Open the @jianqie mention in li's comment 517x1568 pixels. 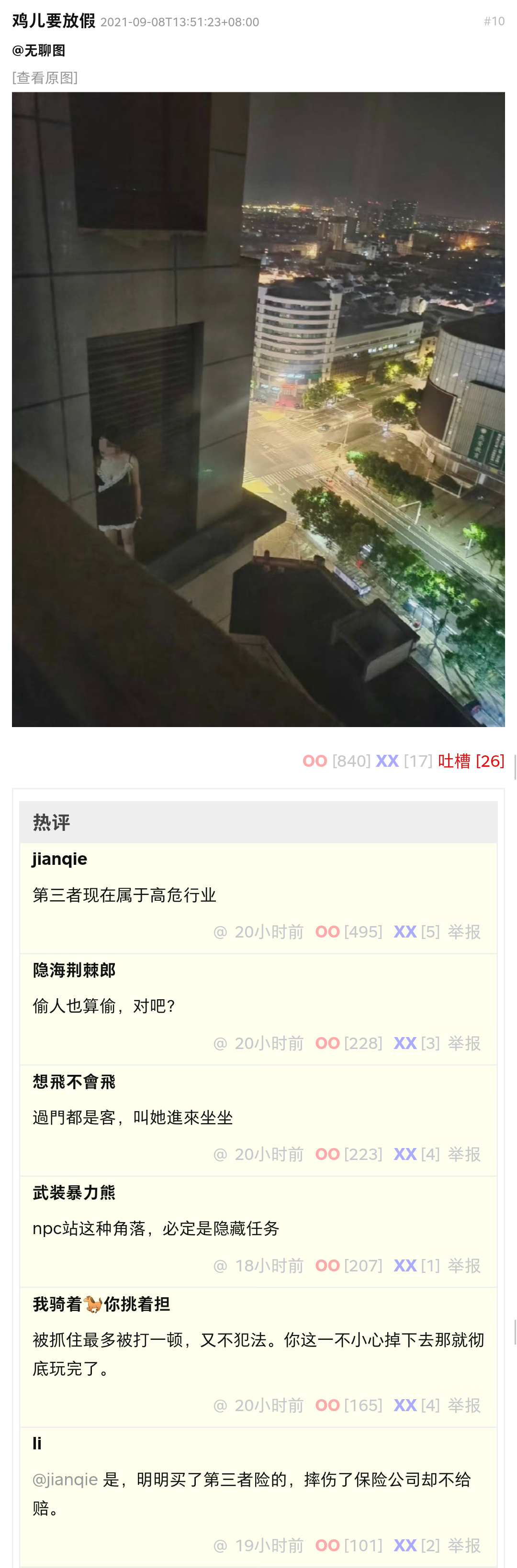[x=65, y=1479]
